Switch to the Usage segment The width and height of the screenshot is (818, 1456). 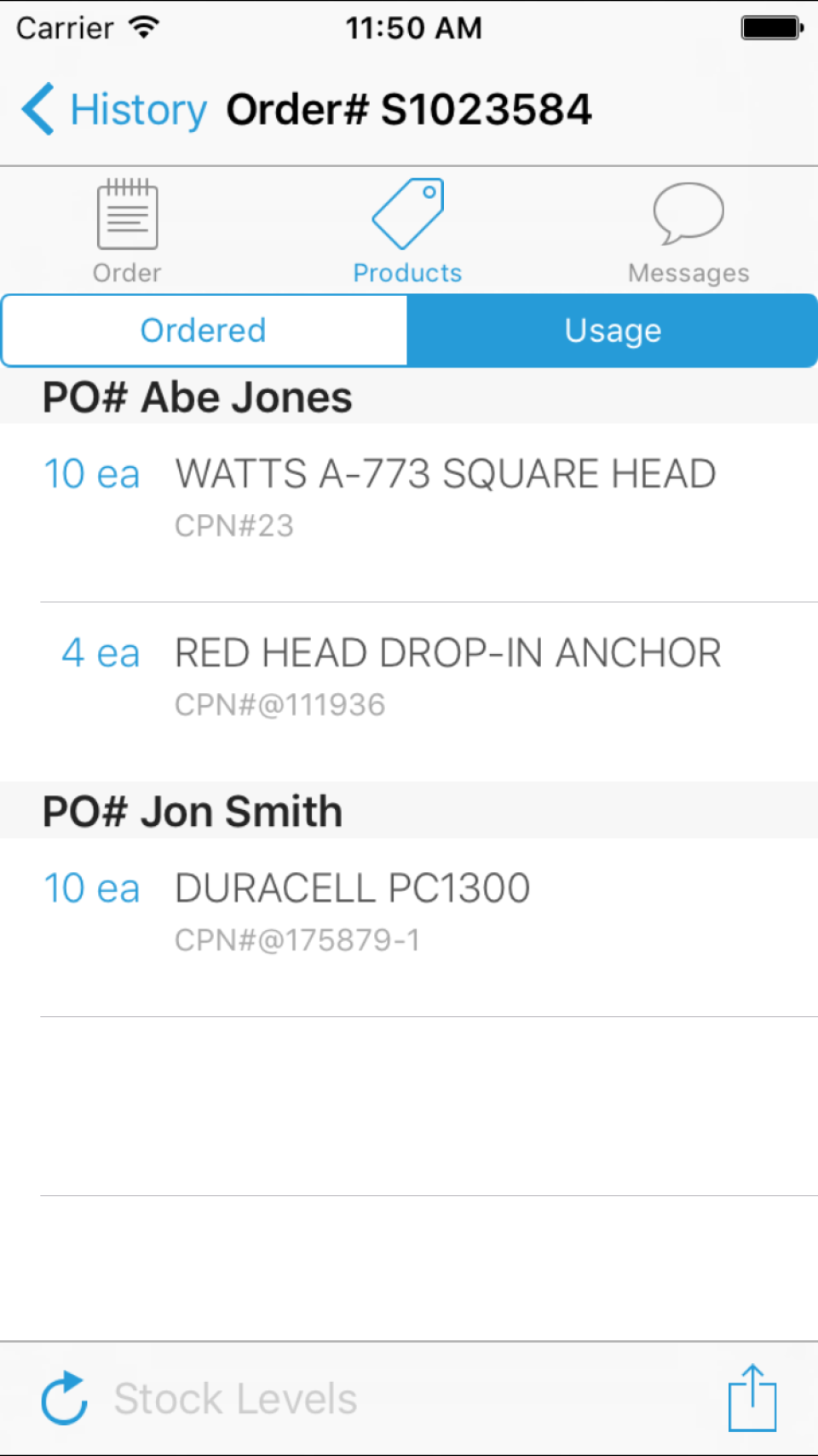pyautogui.click(x=613, y=331)
